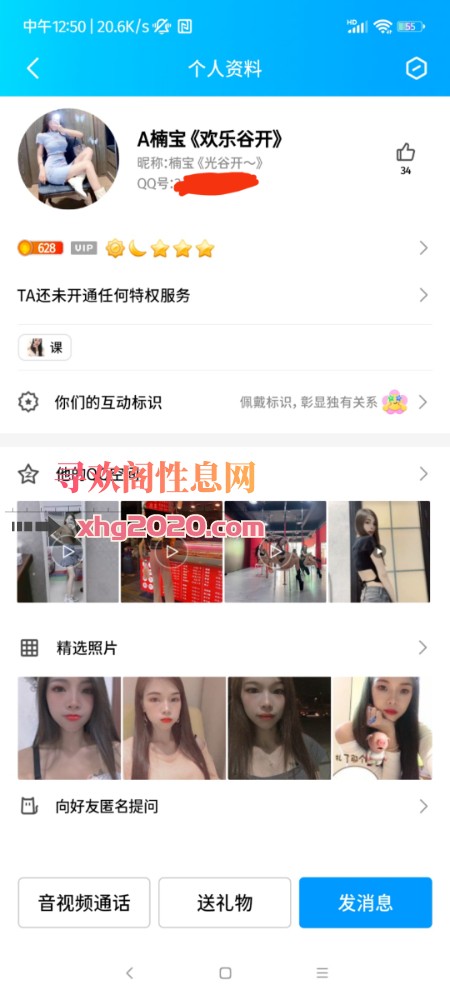Open the level and VIP badges row

(x=225, y=248)
